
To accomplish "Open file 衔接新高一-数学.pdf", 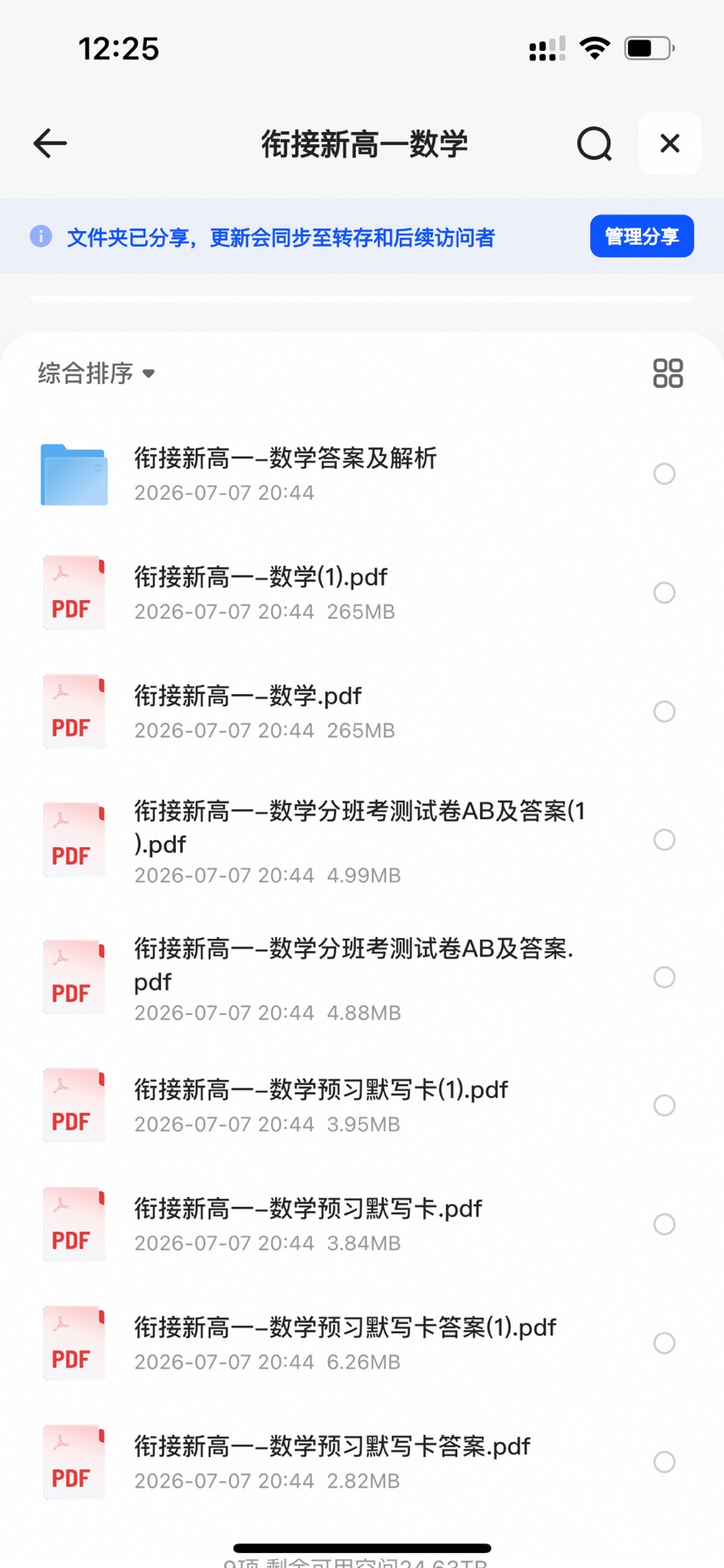I will tap(350, 711).
